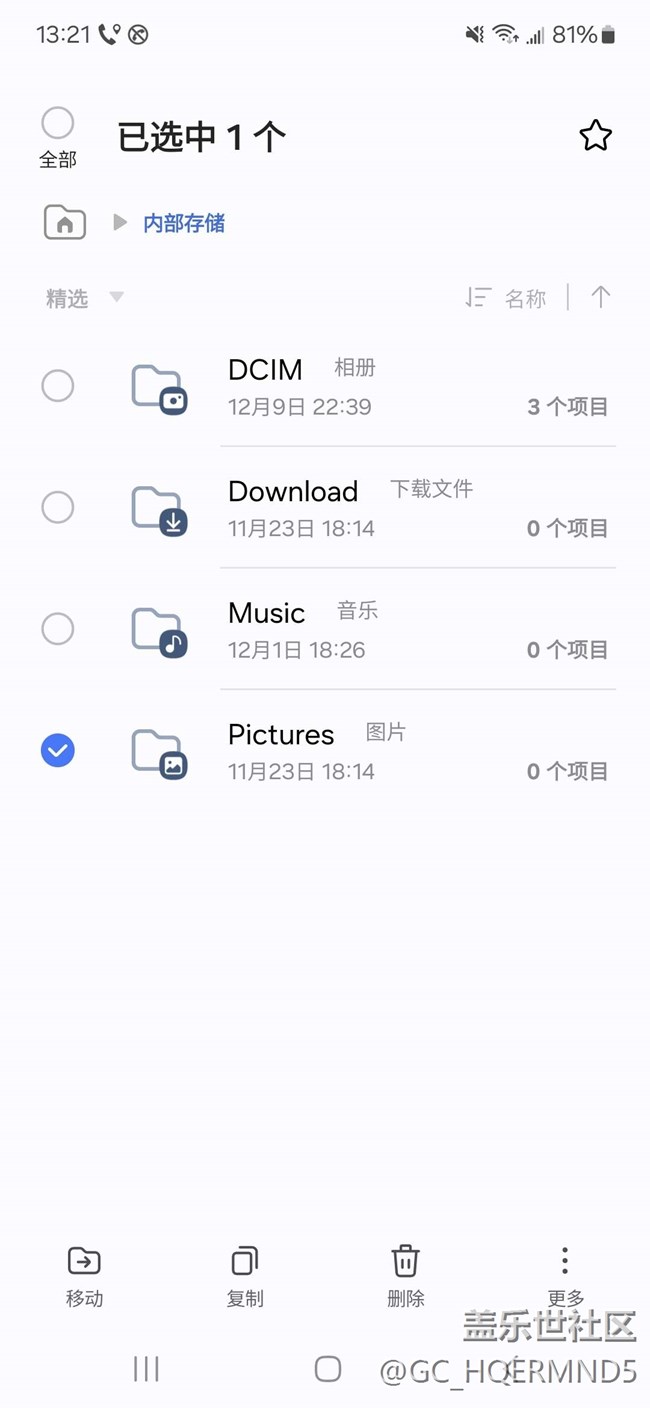Tap the DCIM 相册 folder row
This screenshot has height=1408, width=650.
pyautogui.click(x=400, y=387)
